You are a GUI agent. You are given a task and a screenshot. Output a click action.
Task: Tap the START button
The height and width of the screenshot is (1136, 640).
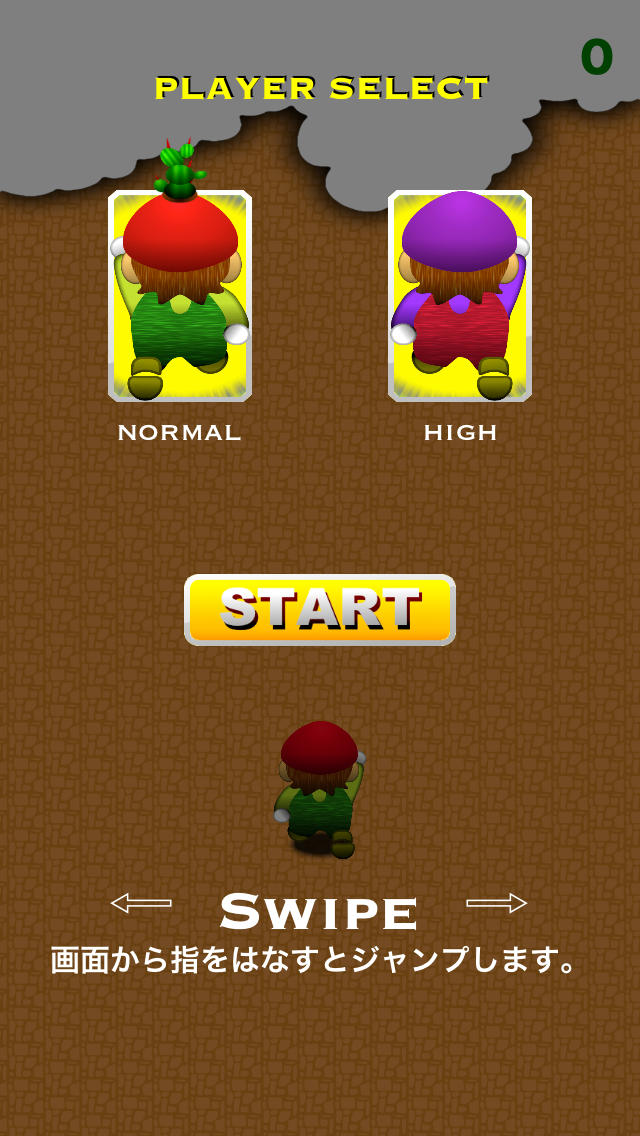320,610
